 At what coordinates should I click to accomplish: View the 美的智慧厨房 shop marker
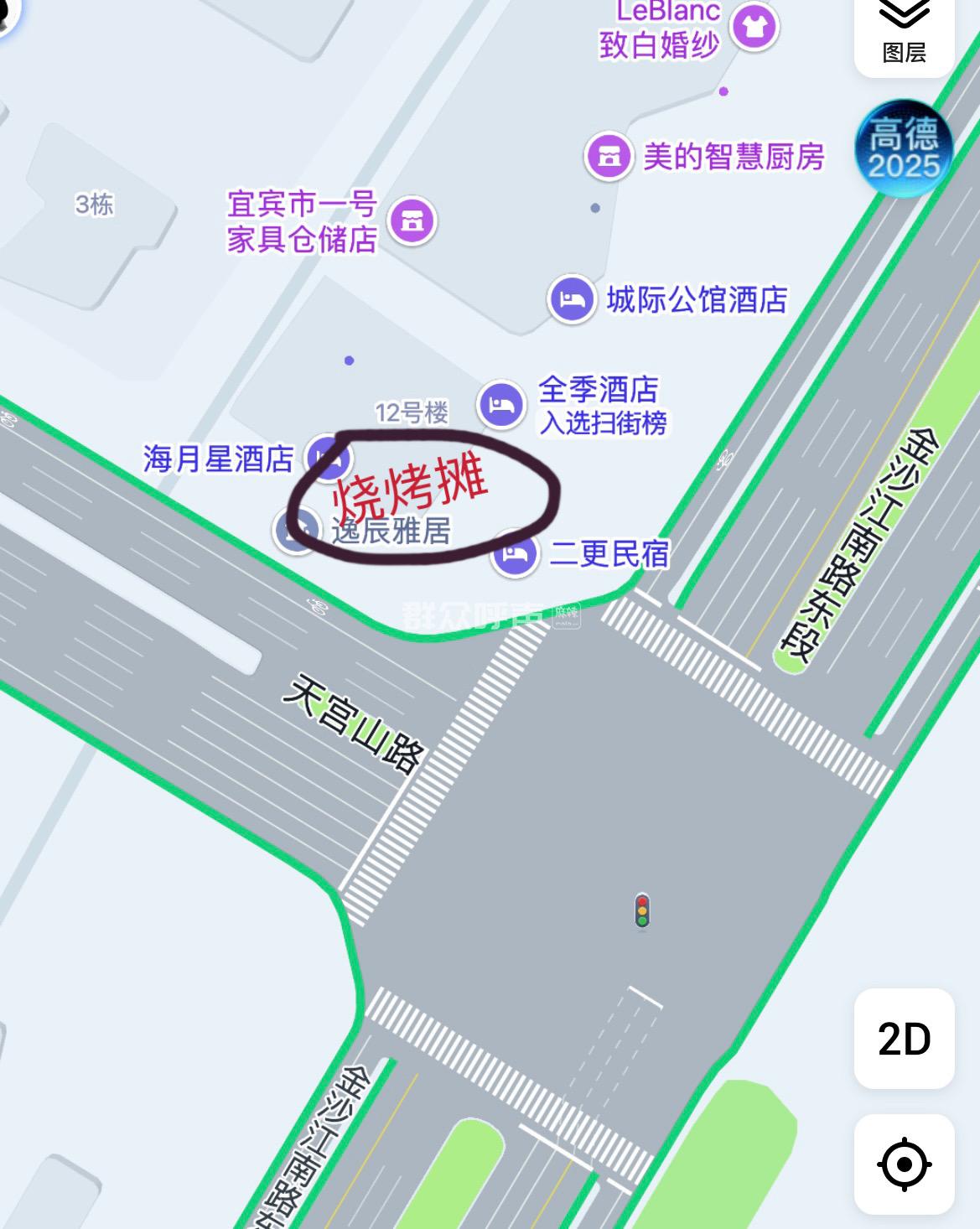609,156
